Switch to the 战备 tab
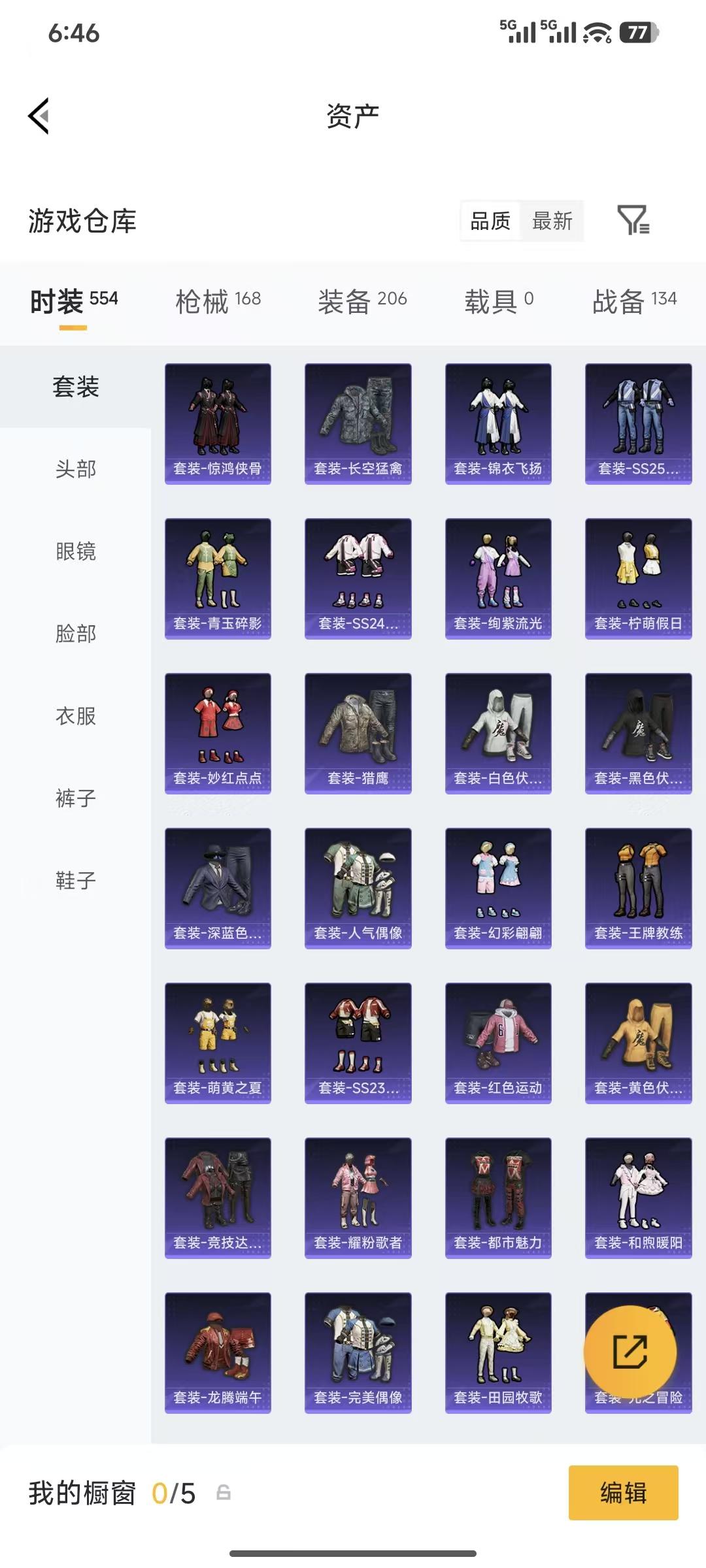The height and width of the screenshot is (1568, 706). [x=634, y=301]
